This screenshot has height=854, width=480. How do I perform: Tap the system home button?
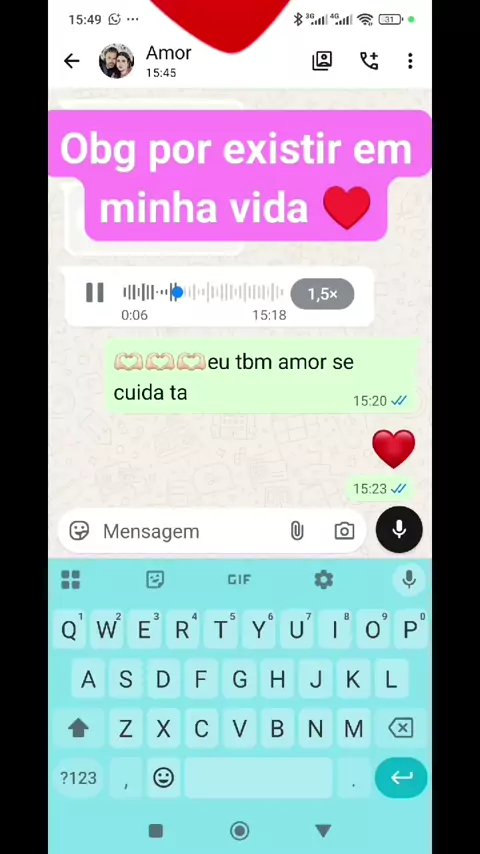point(240,831)
